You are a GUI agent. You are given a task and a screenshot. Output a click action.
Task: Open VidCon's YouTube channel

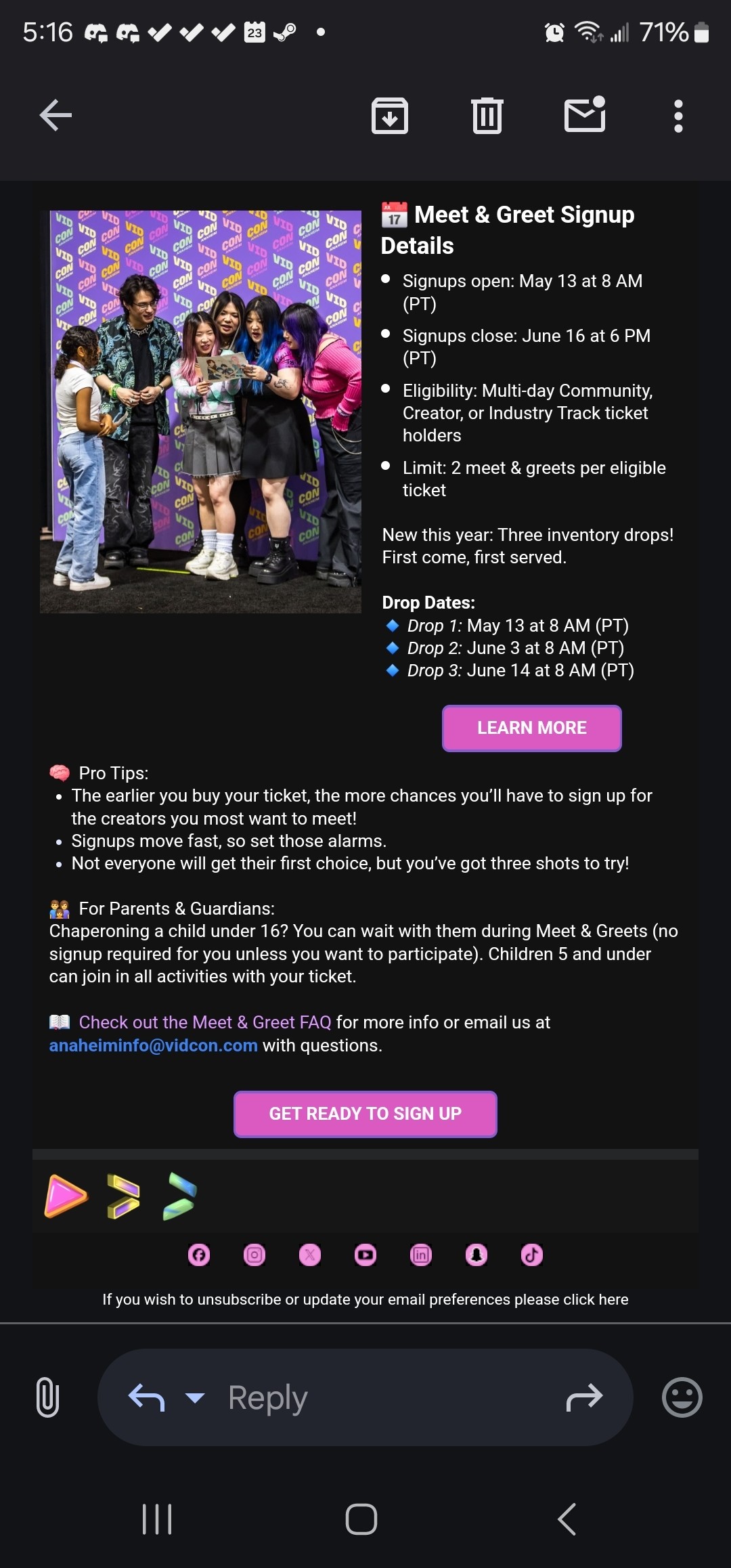coord(365,1255)
